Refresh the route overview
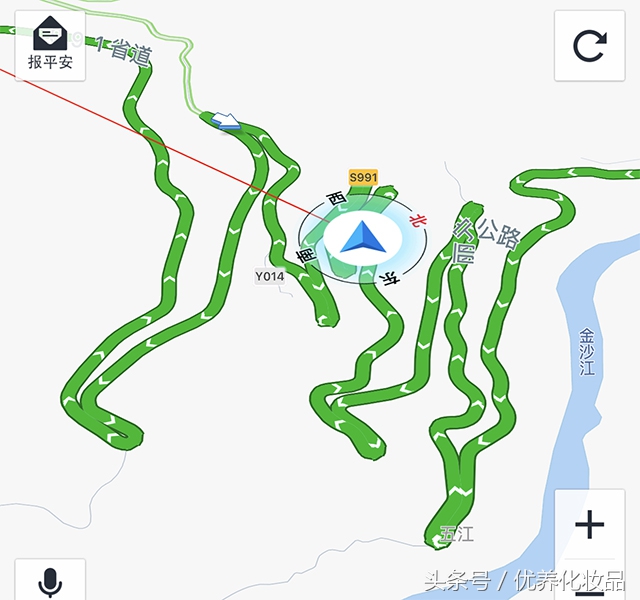Screen dimensions: 640x600 (x=589, y=47)
